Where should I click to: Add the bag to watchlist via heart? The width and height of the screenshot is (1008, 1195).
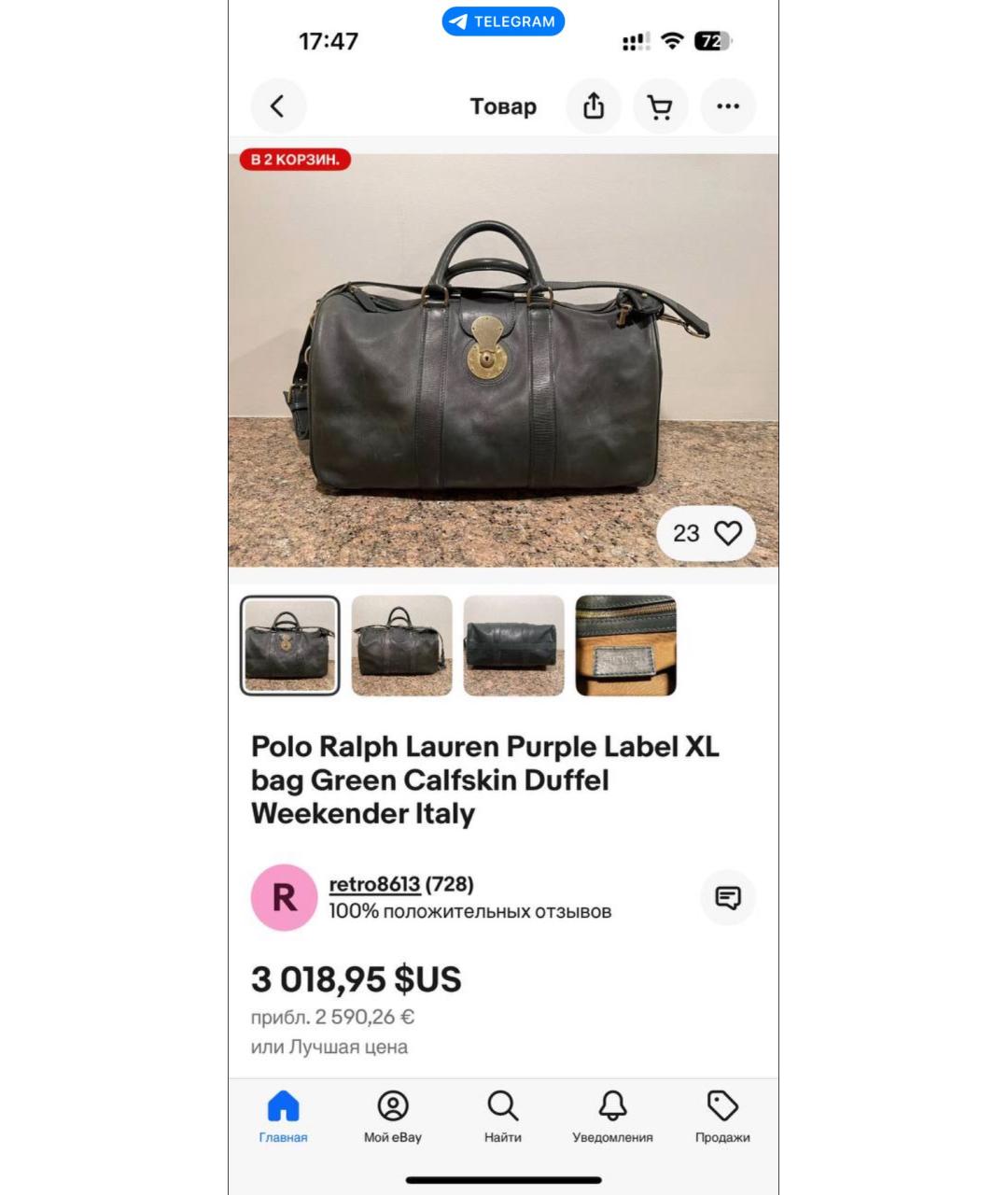(x=727, y=533)
